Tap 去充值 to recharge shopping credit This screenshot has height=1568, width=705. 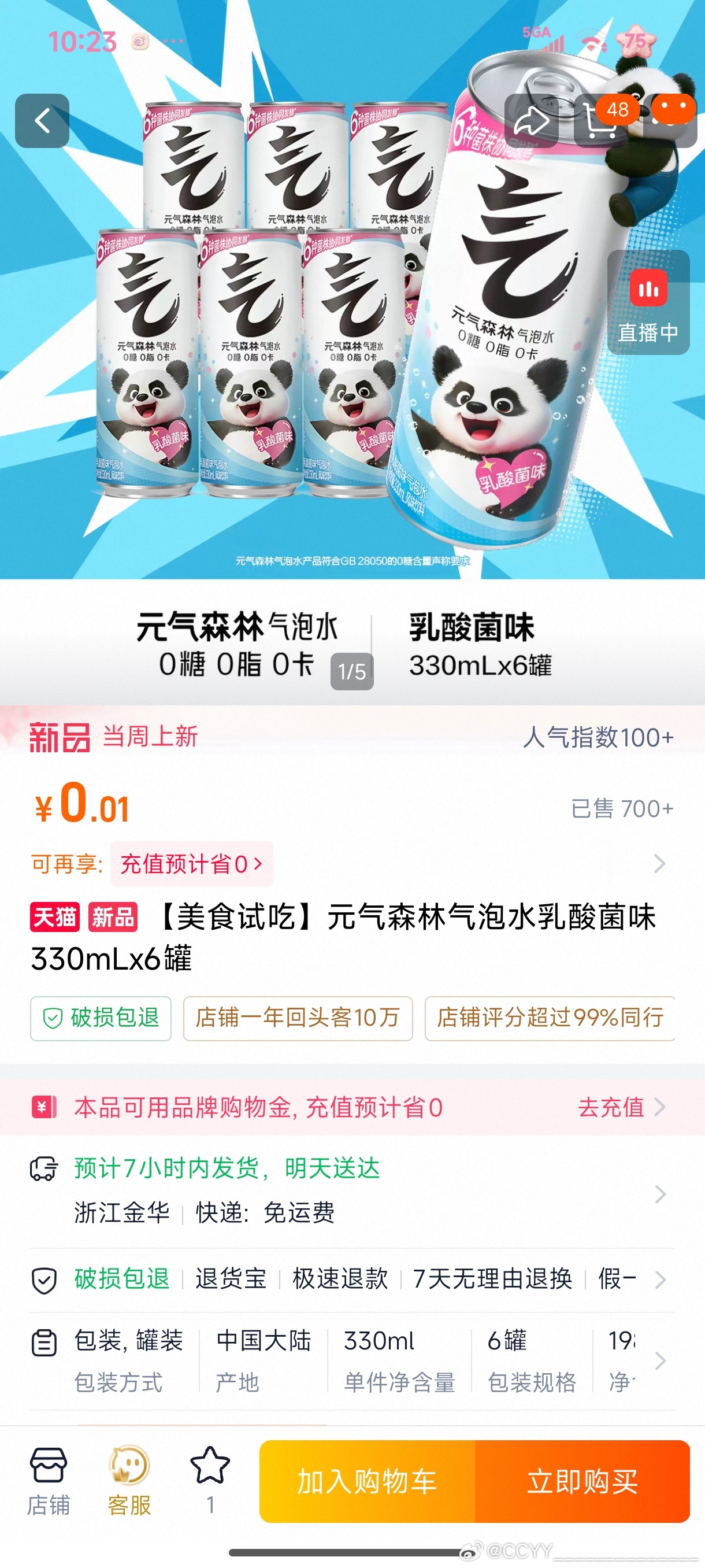[620, 1107]
